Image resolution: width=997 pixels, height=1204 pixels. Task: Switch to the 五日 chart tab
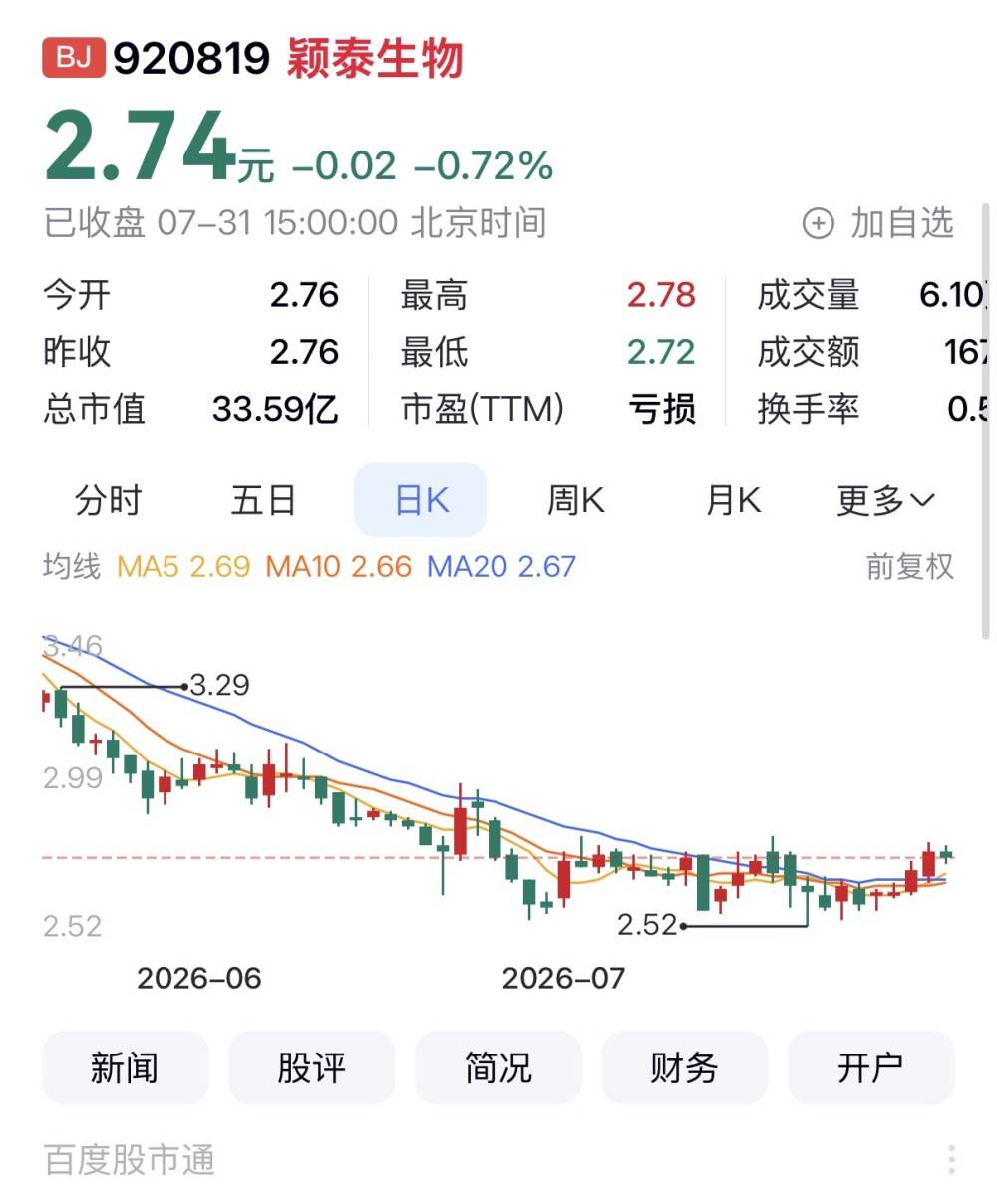click(x=263, y=500)
